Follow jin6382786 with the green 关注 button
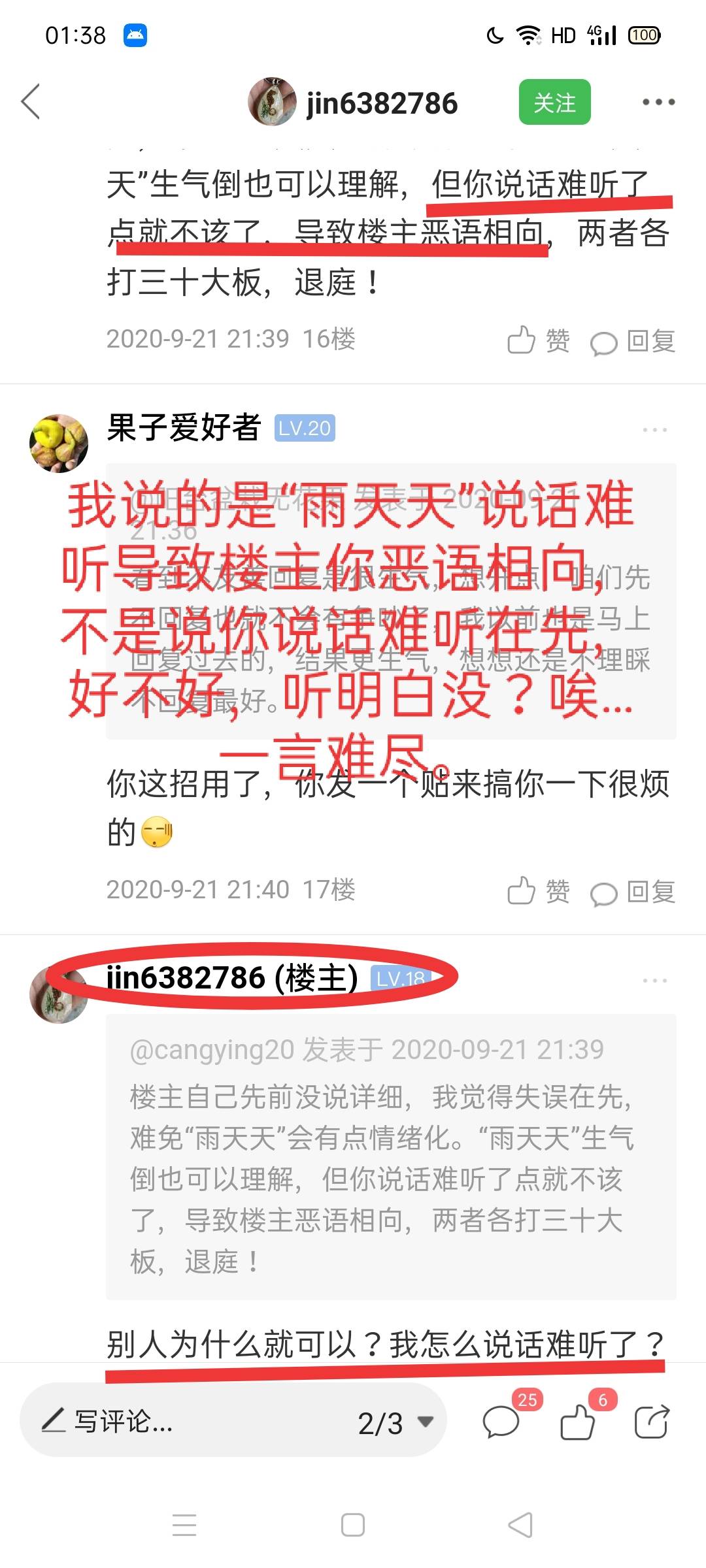This screenshot has height=1568, width=706. (x=554, y=103)
